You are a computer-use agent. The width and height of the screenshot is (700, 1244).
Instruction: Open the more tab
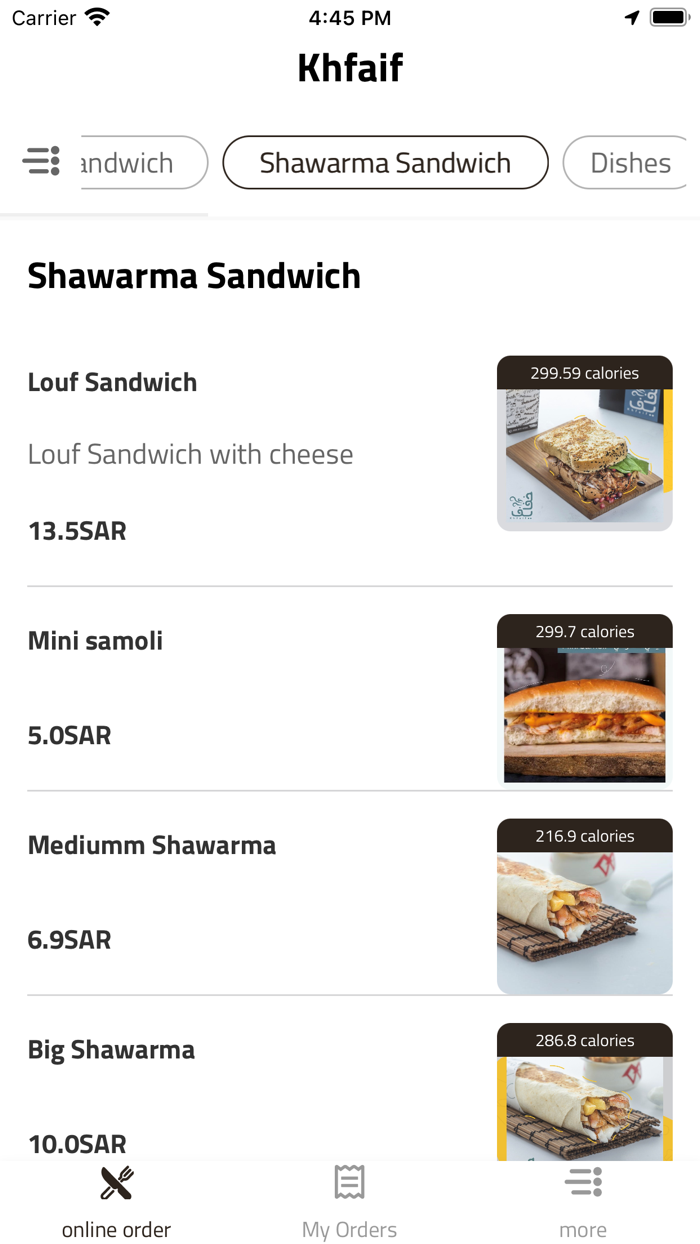click(x=583, y=1201)
